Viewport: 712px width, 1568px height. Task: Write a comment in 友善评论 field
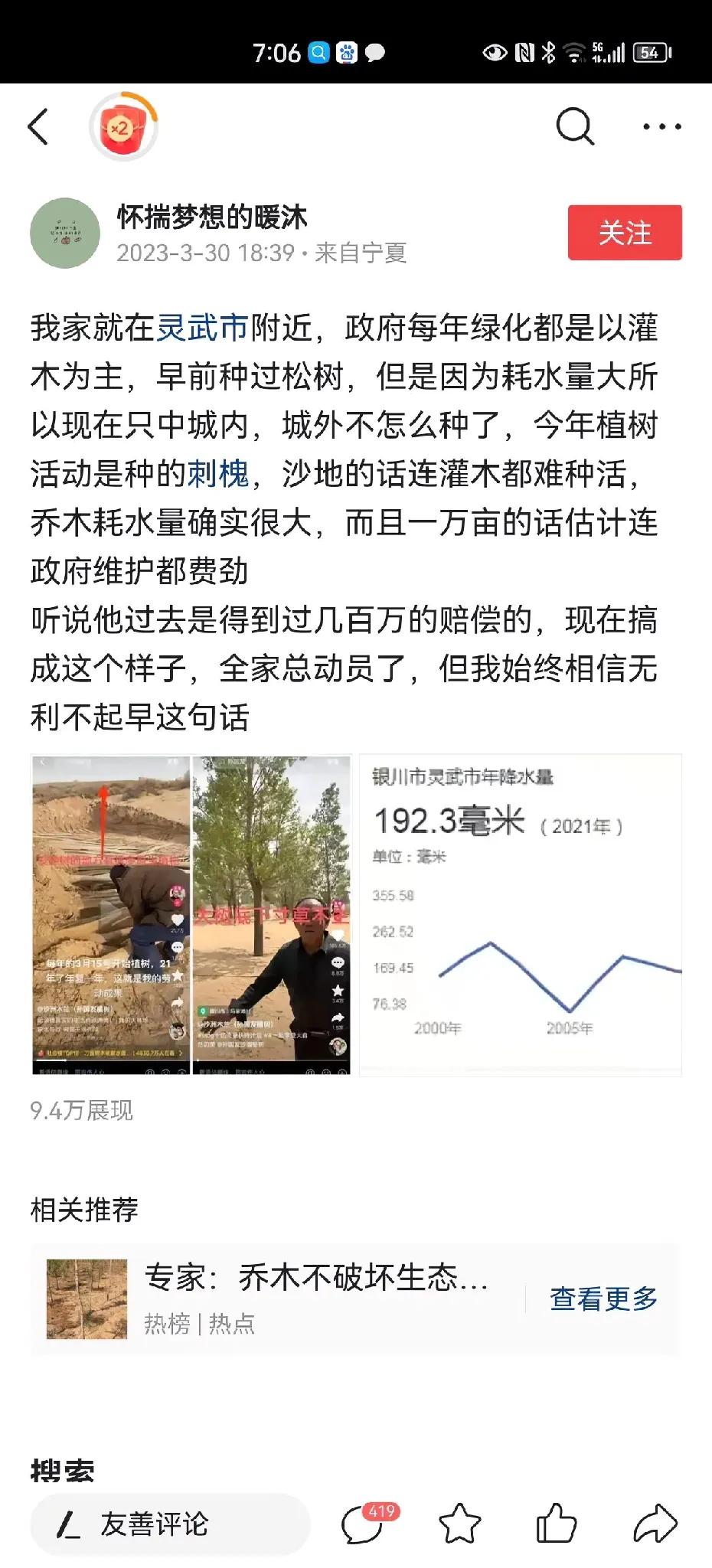coord(170,1524)
